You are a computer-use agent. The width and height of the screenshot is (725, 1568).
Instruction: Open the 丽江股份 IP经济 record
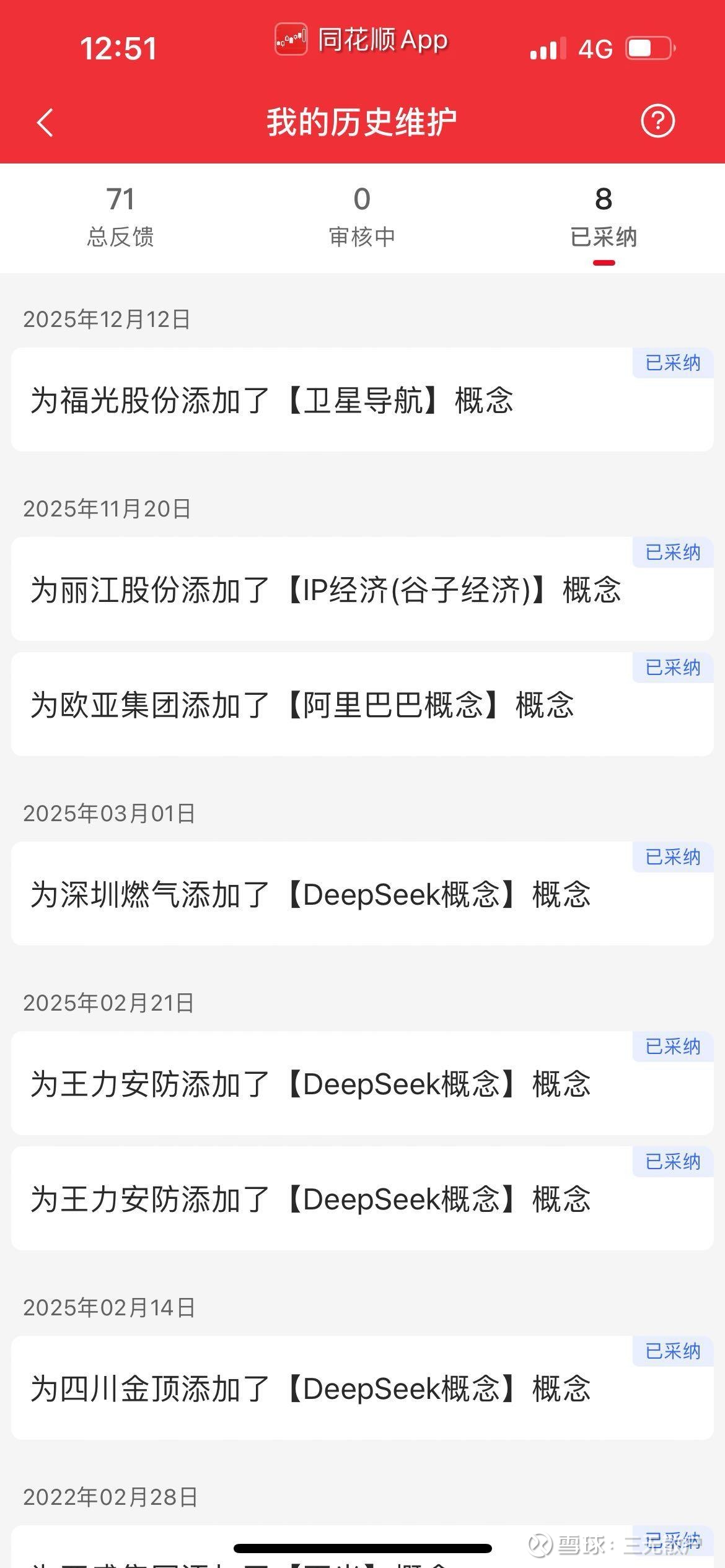coord(362,590)
